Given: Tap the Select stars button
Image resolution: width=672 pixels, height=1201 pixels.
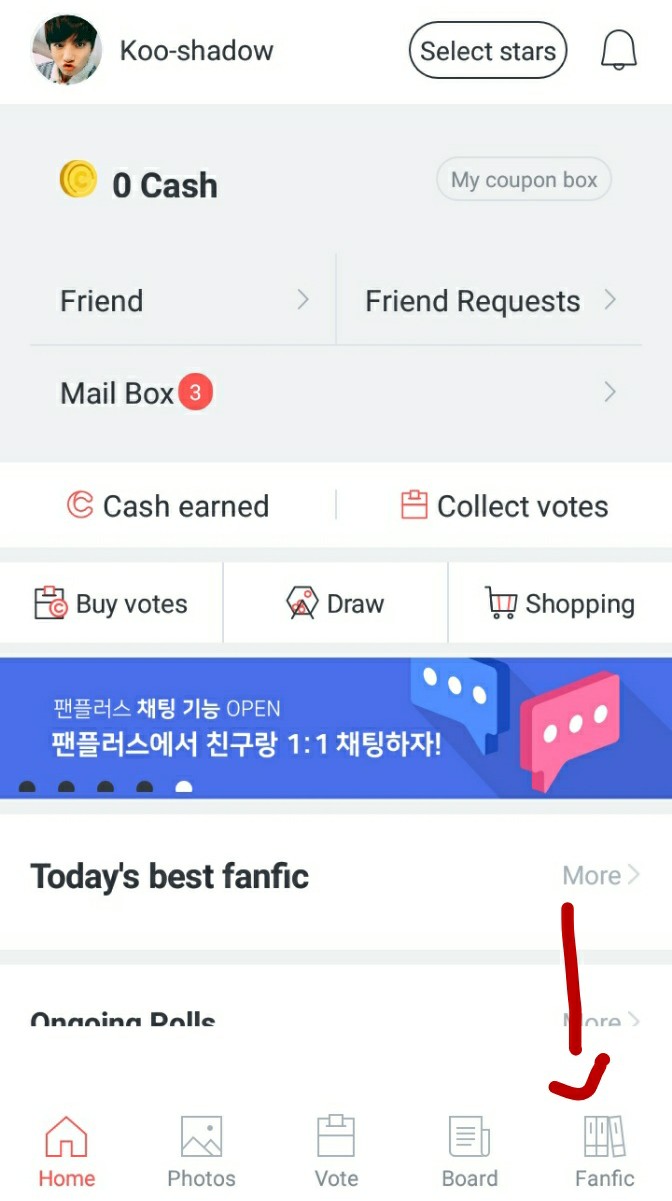Looking at the screenshot, I should 487,51.
